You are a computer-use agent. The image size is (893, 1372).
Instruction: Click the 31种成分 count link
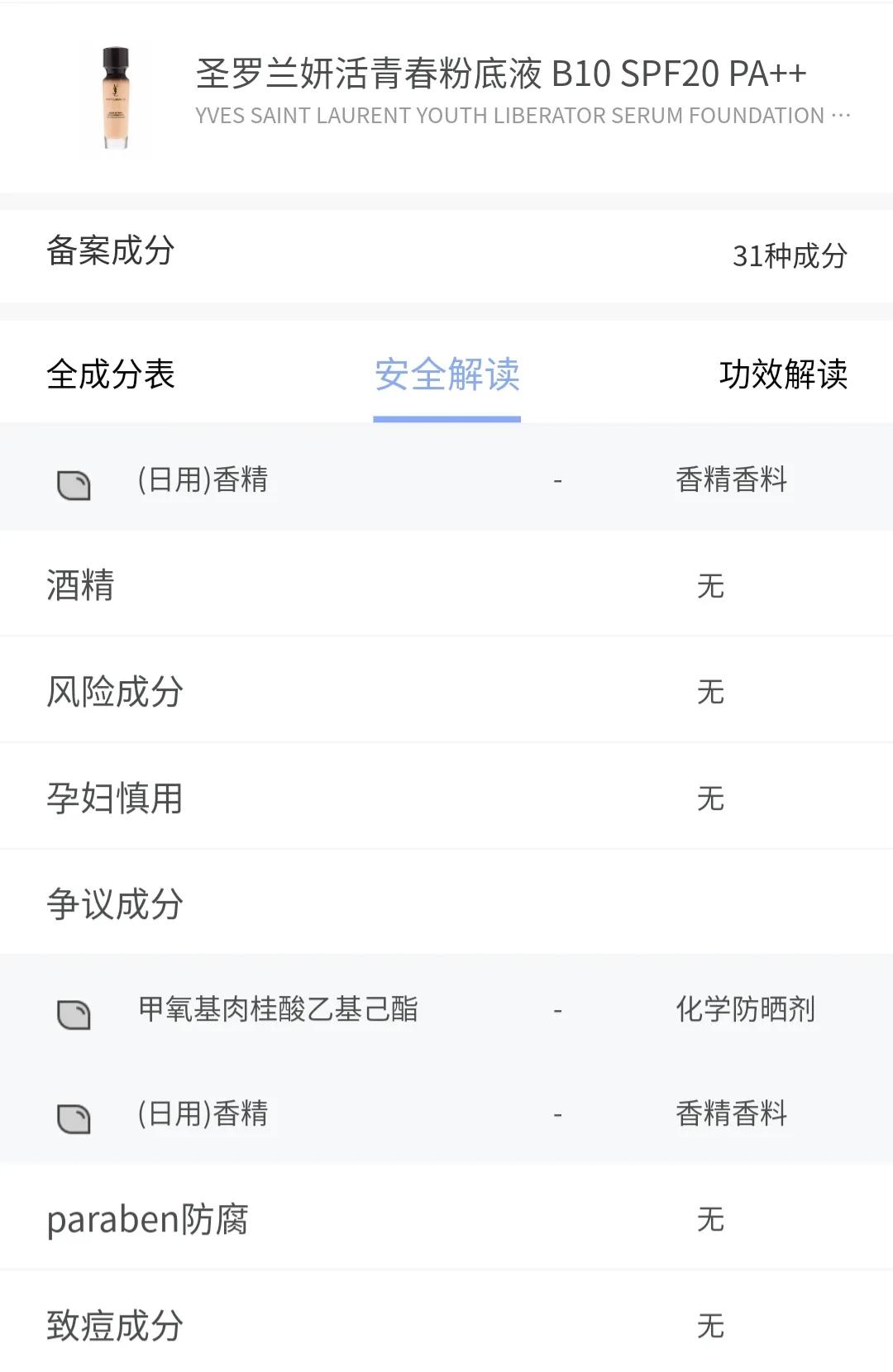[790, 256]
